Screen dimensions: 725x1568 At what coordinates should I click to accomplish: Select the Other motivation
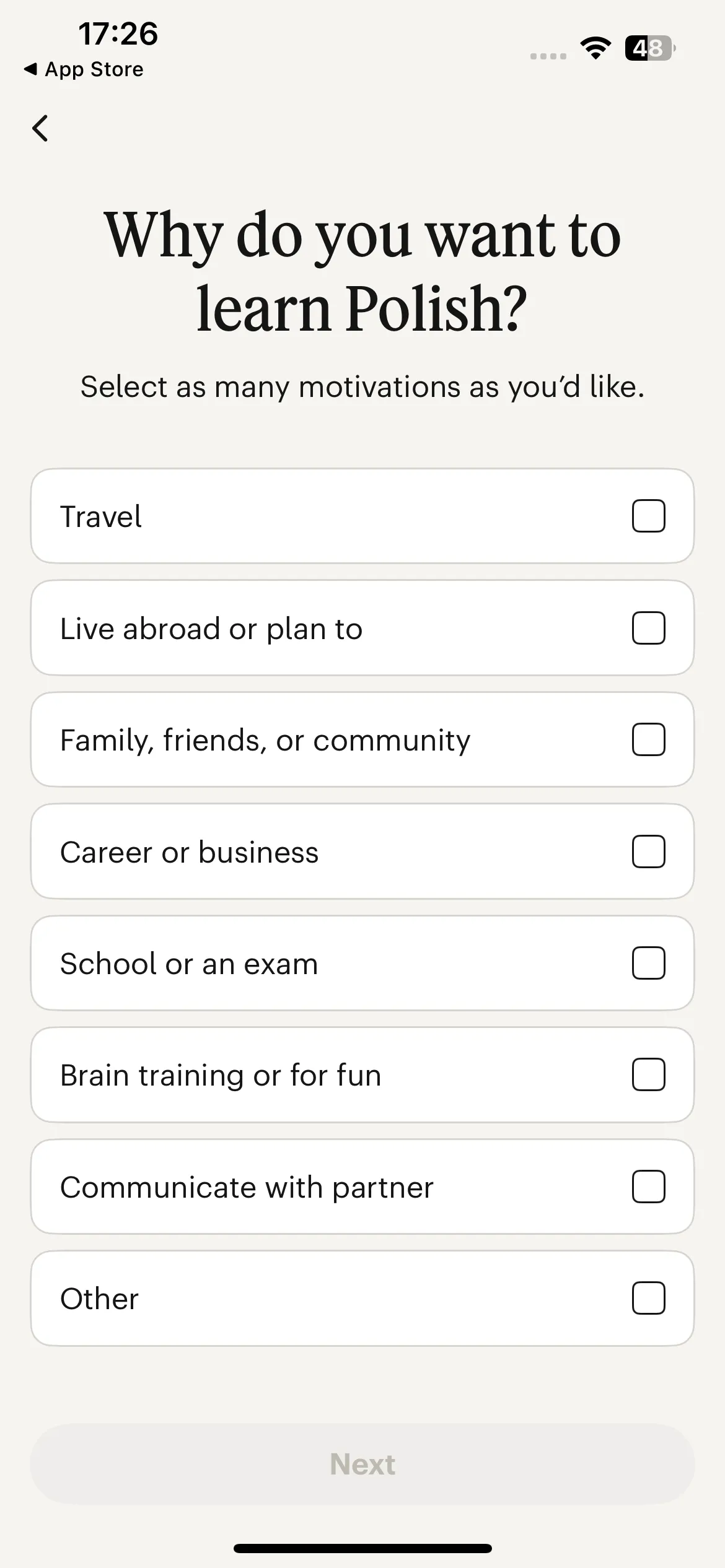pos(362,1298)
